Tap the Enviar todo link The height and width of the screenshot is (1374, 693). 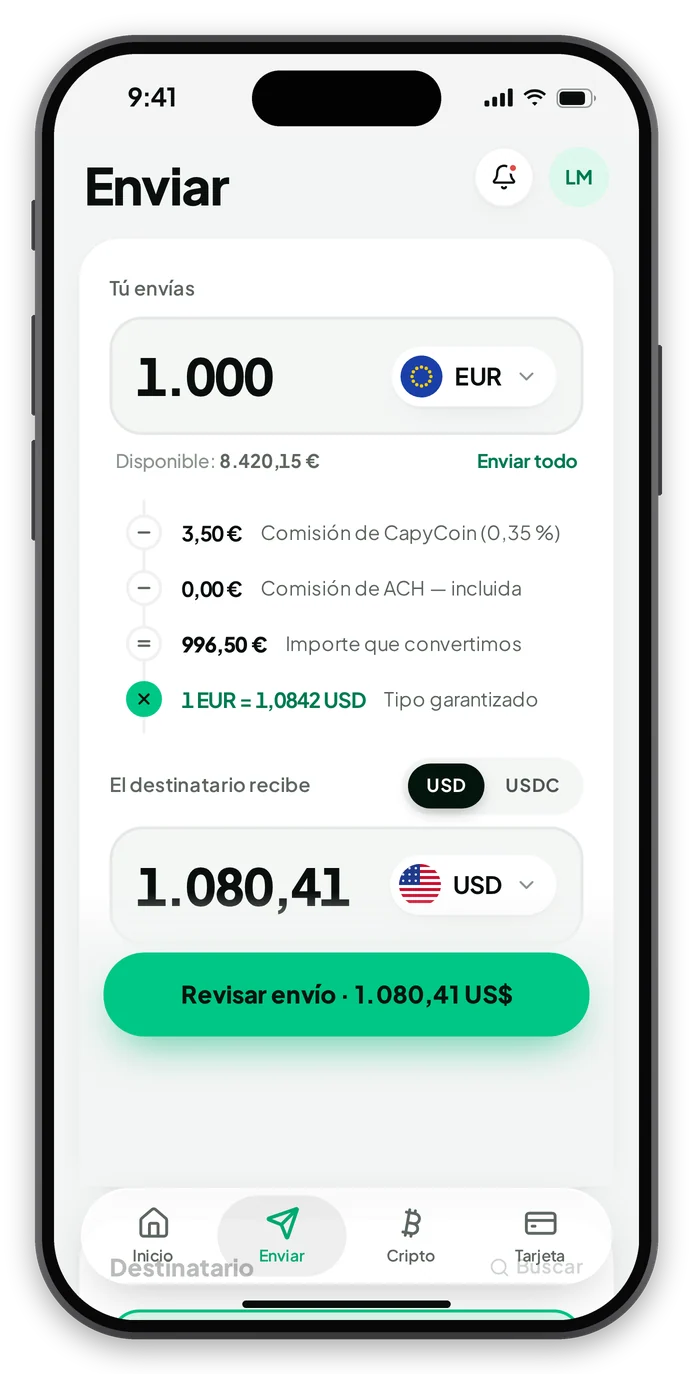[x=527, y=461]
